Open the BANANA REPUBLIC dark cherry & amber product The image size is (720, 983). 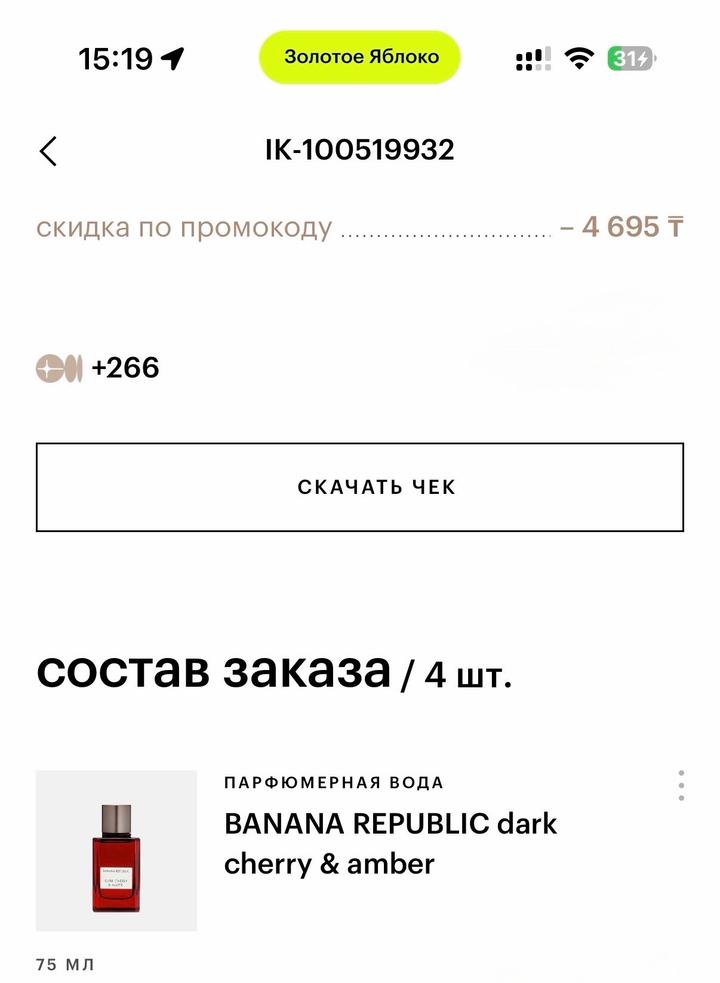tap(390, 843)
